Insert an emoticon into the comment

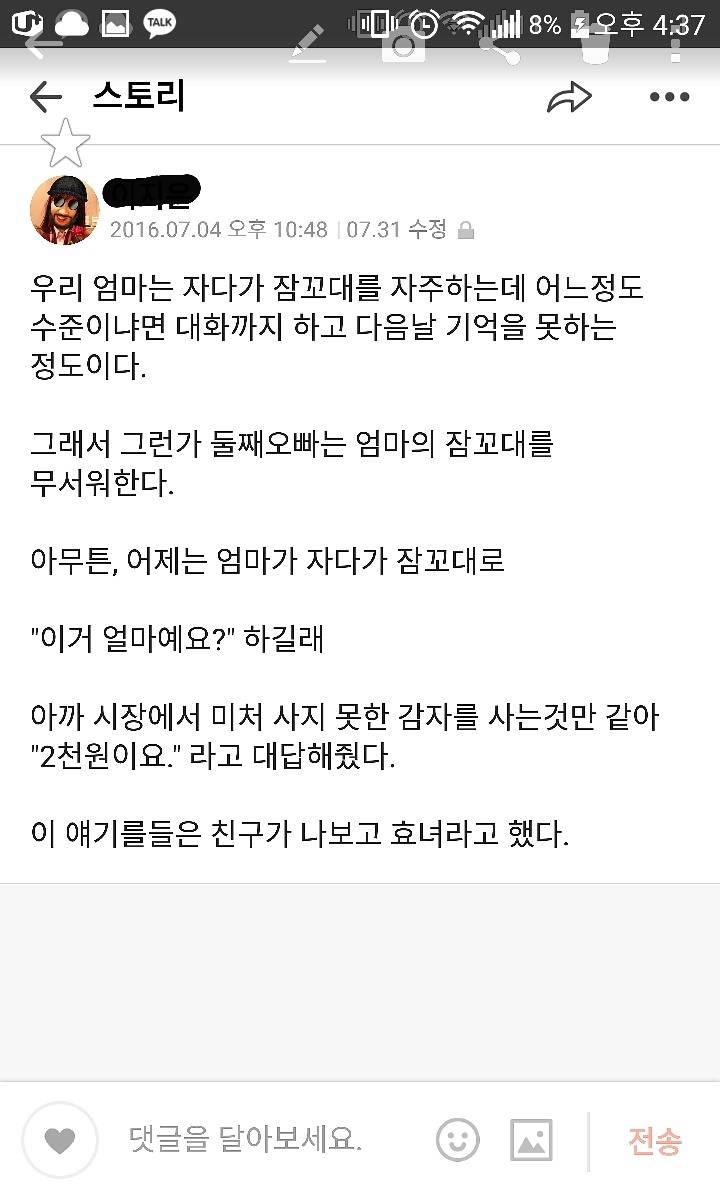(x=457, y=1139)
